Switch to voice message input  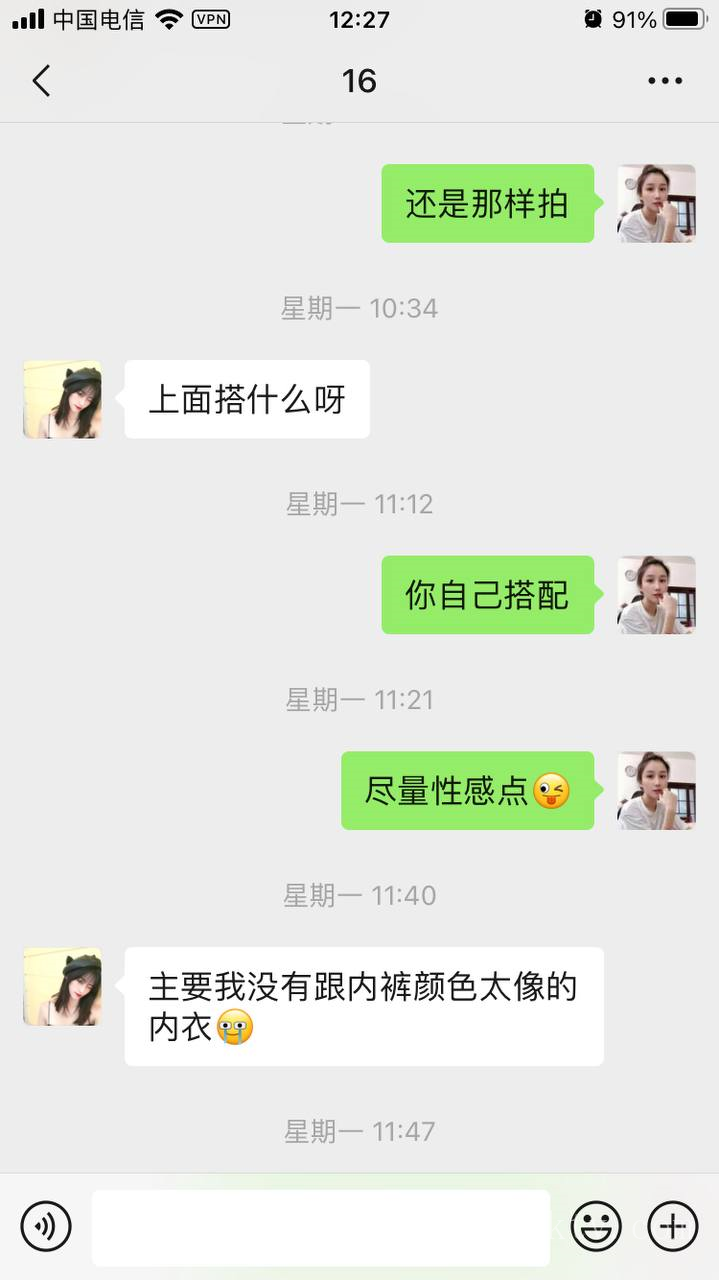(46, 1226)
